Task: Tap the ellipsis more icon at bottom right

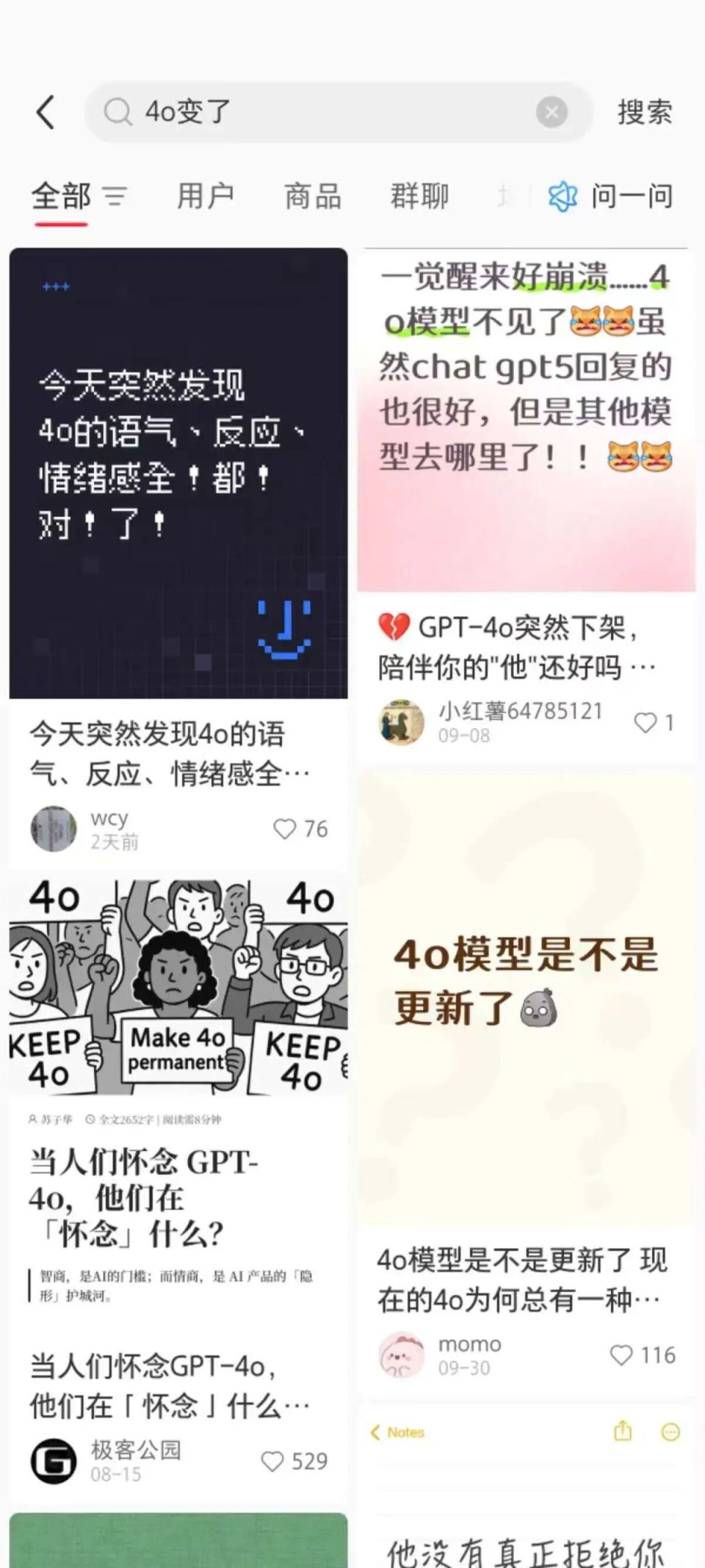Action: tap(670, 1432)
